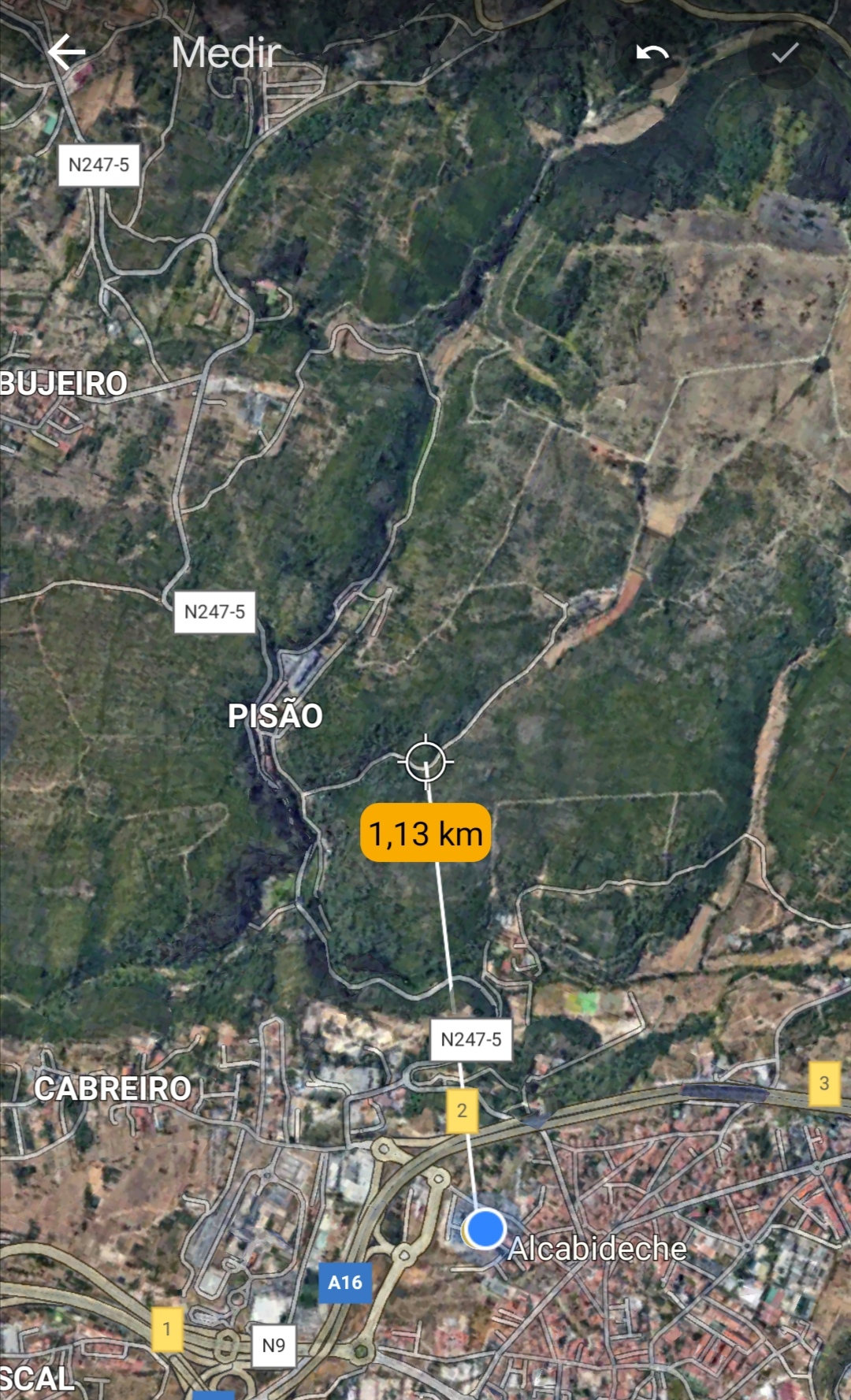Go back from the Medir screen
Viewport: 851px width, 1400px height.
pyautogui.click(x=66, y=53)
